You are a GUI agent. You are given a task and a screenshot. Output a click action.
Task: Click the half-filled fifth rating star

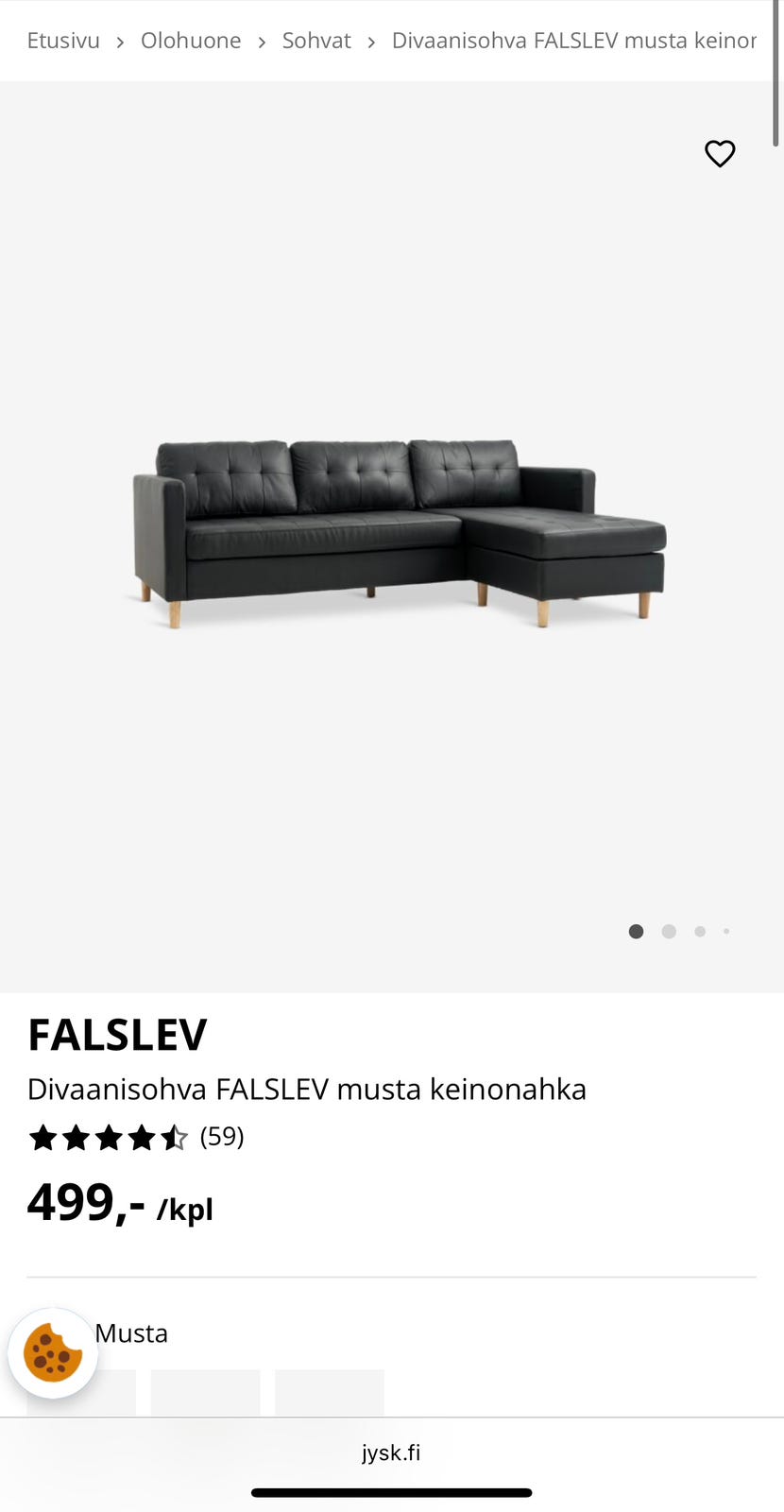point(176,1138)
